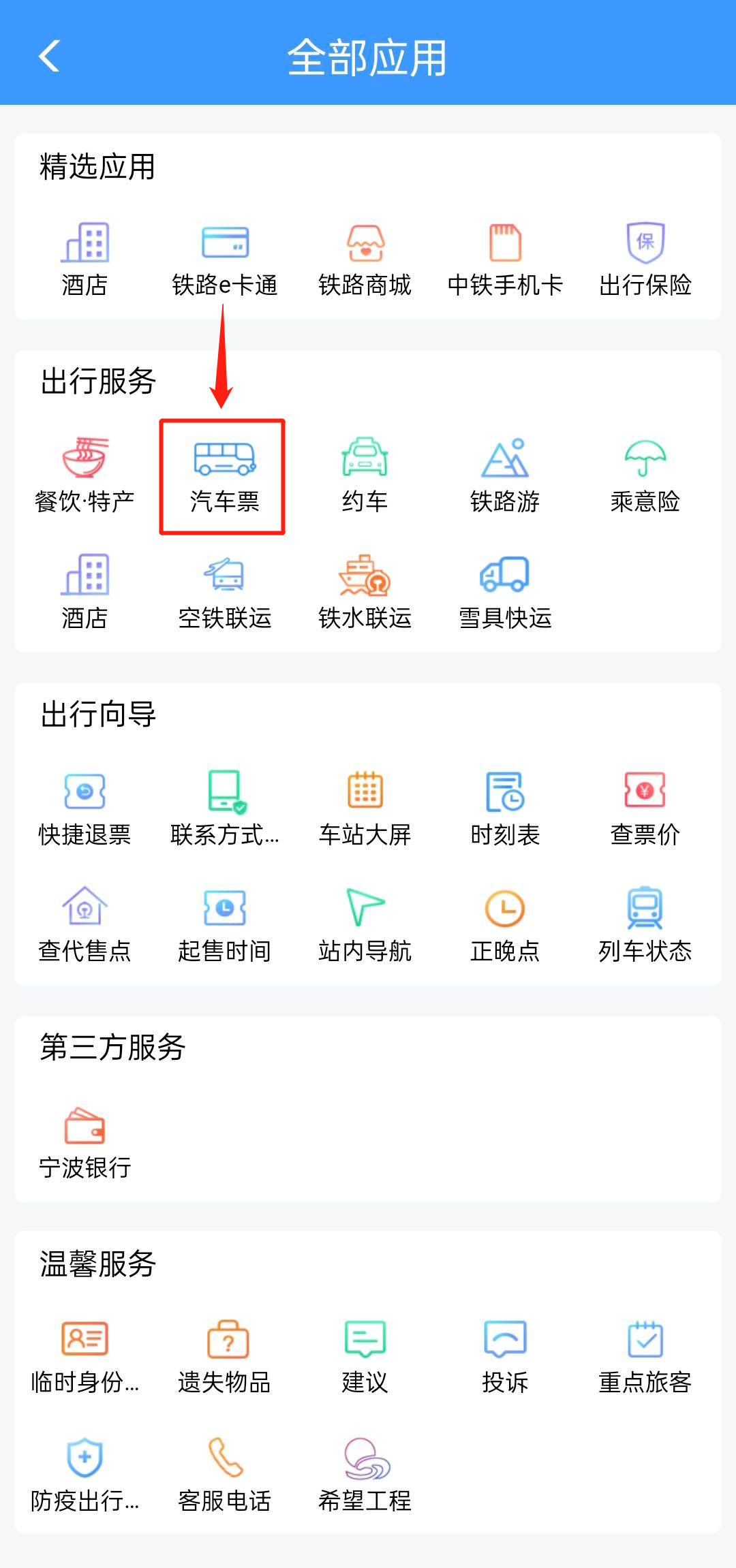Go back using the top-left arrow
Image resolution: width=736 pixels, height=1568 pixels.
coord(49,56)
